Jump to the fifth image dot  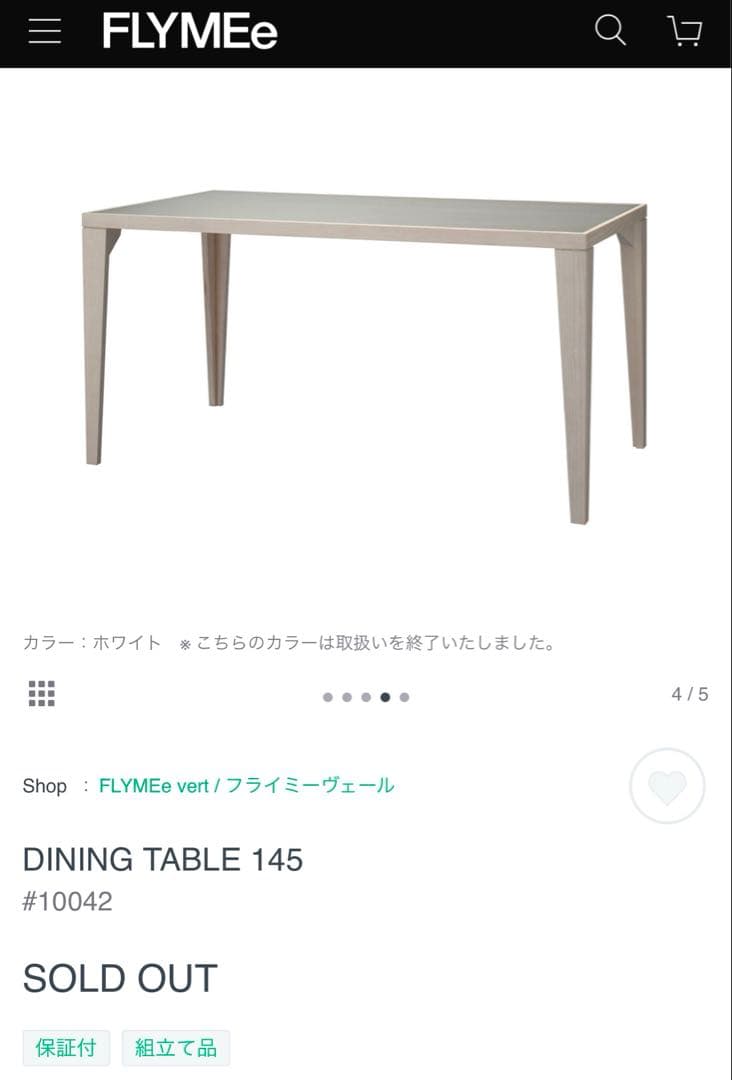tap(404, 697)
